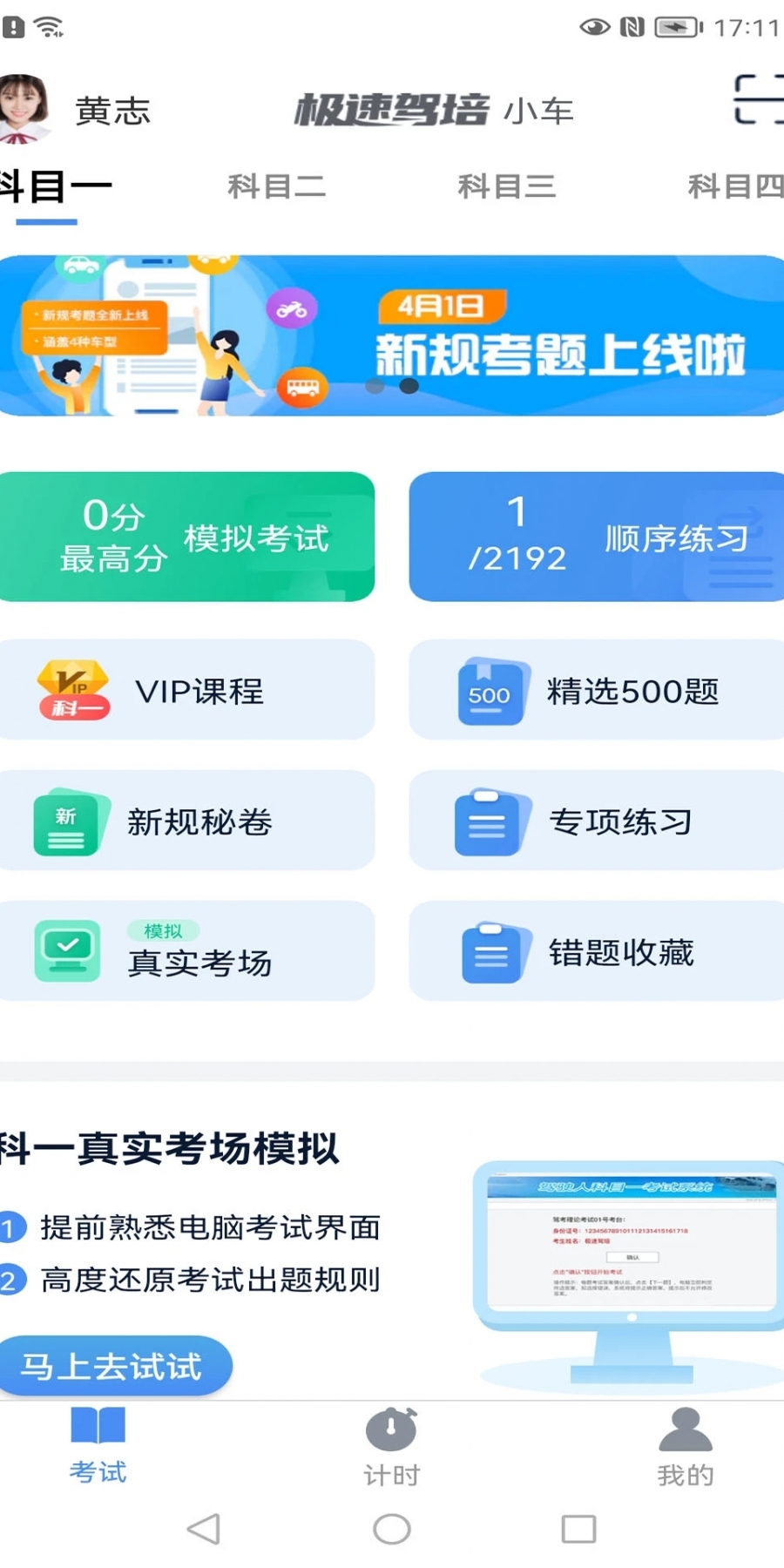Tap the 马上去试试 button

[x=113, y=1366]
